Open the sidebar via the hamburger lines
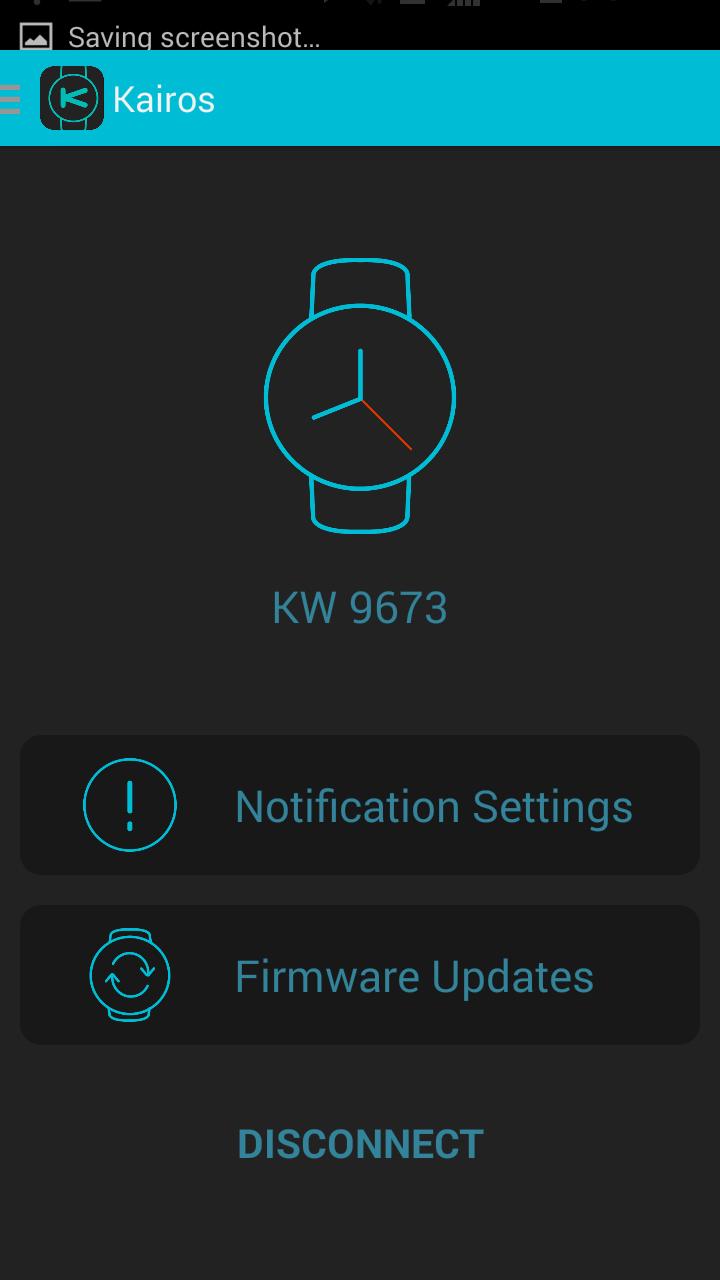 (10, 98)
